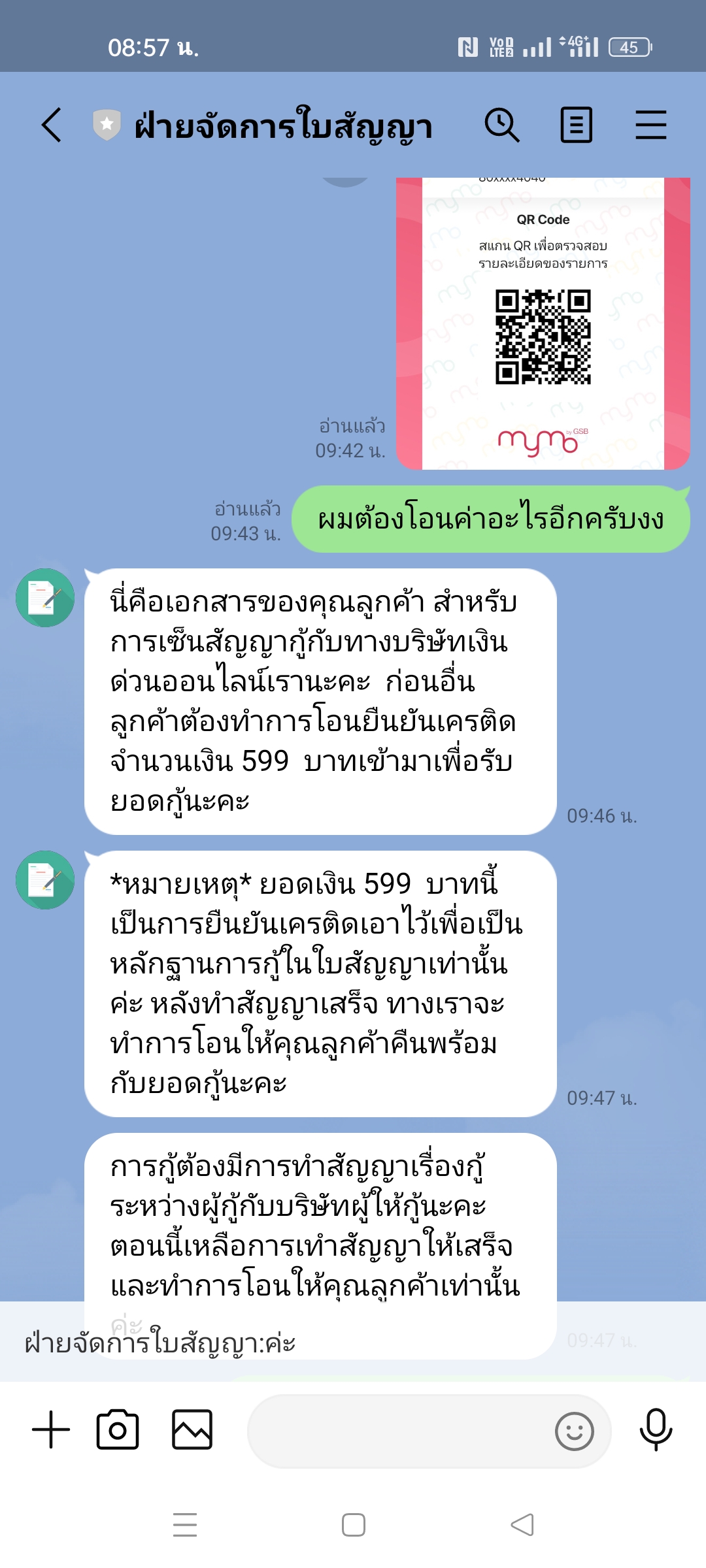Tap the system back navigation button
This screenshot has height=1568, width=706.
[522, 1525]
